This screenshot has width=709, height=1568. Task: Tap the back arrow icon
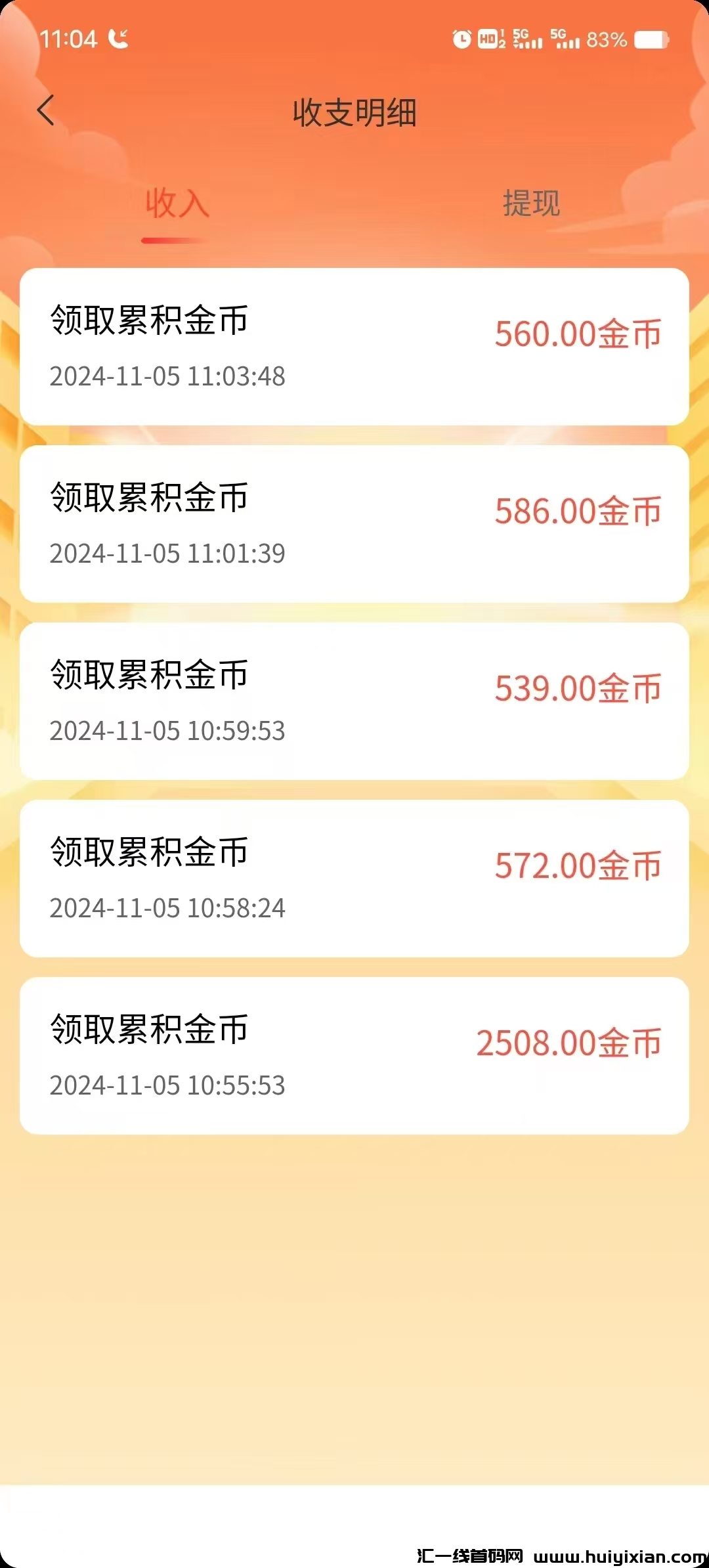[46, 110]
